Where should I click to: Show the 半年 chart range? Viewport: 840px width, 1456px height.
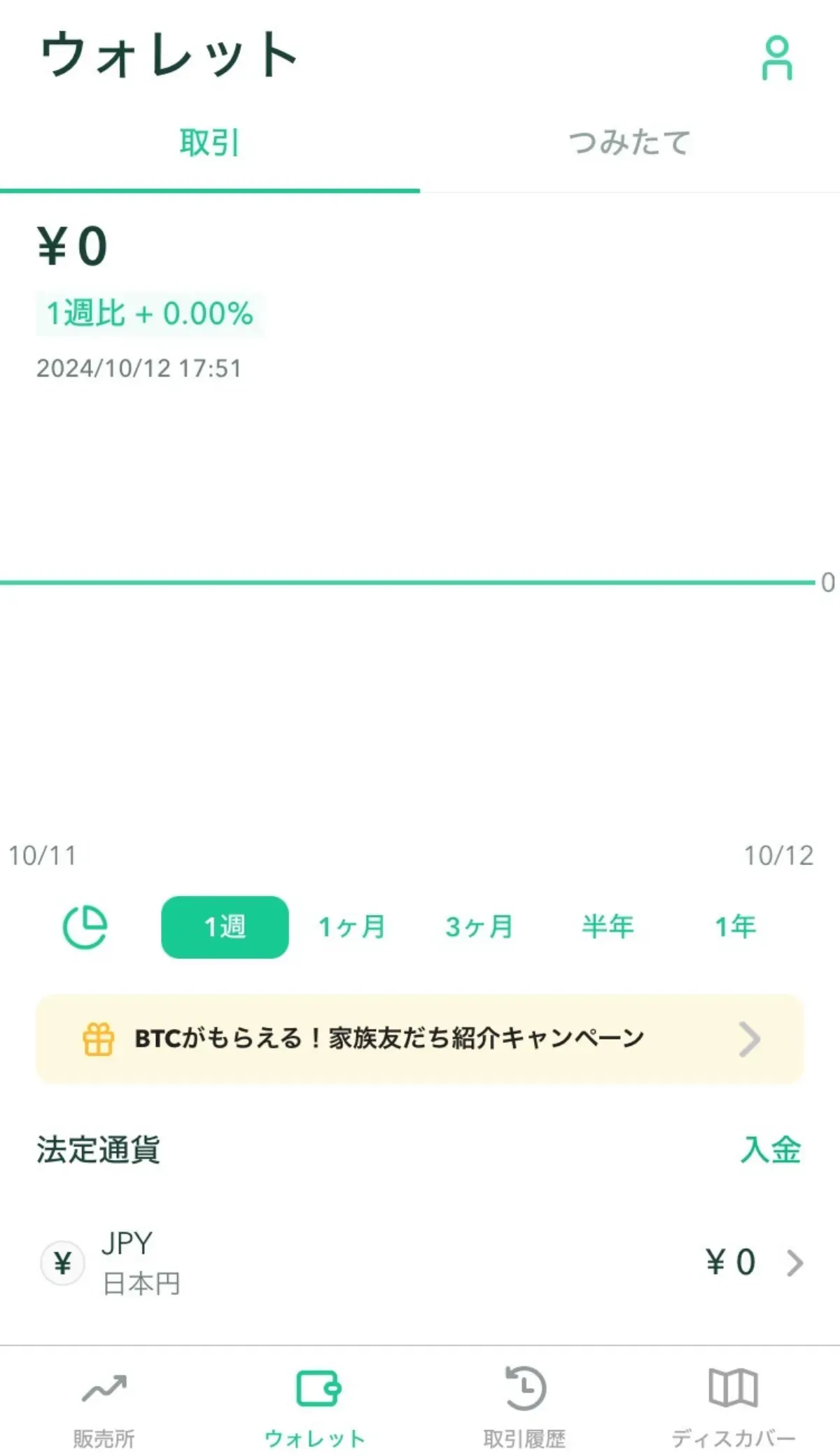(x=608, y=927)
